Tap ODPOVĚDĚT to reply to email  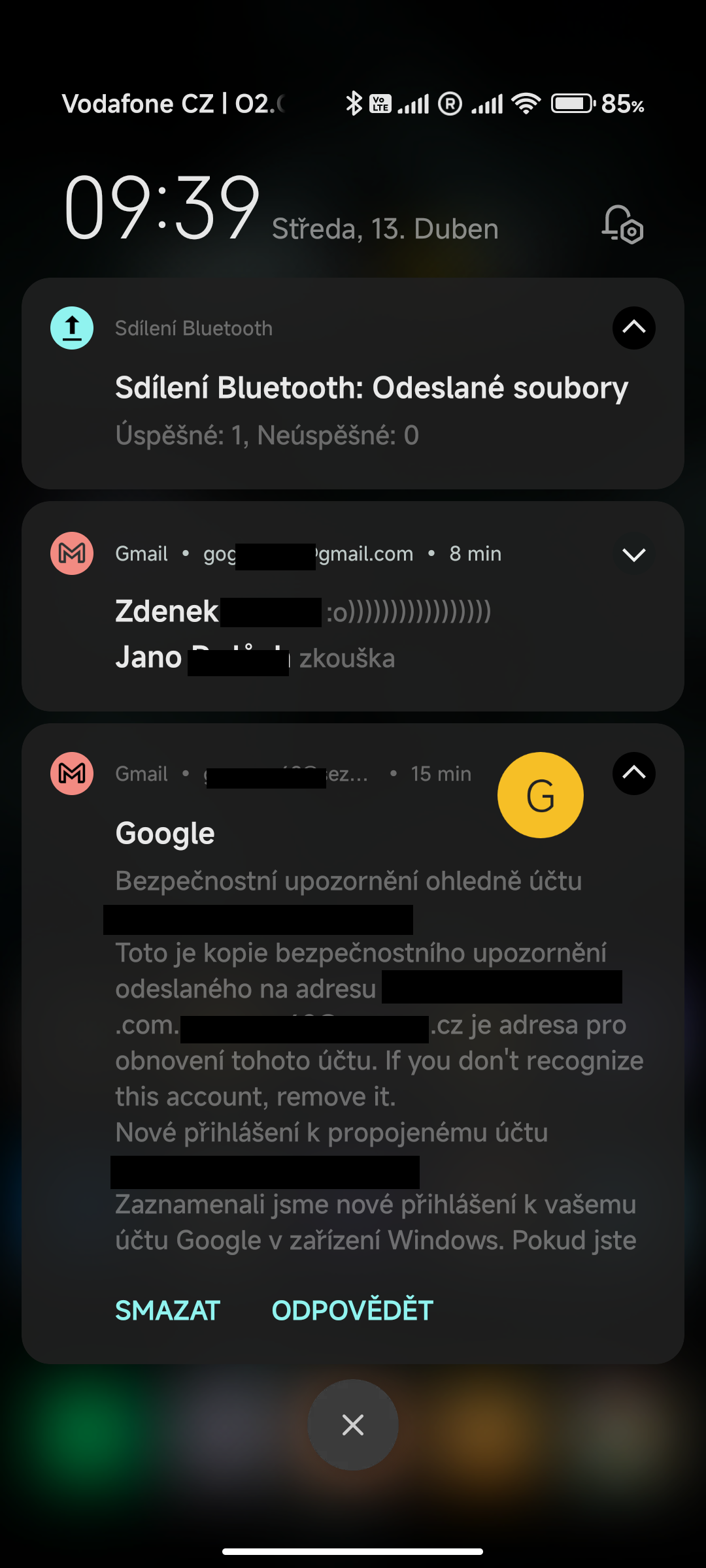click(352, 1311)
